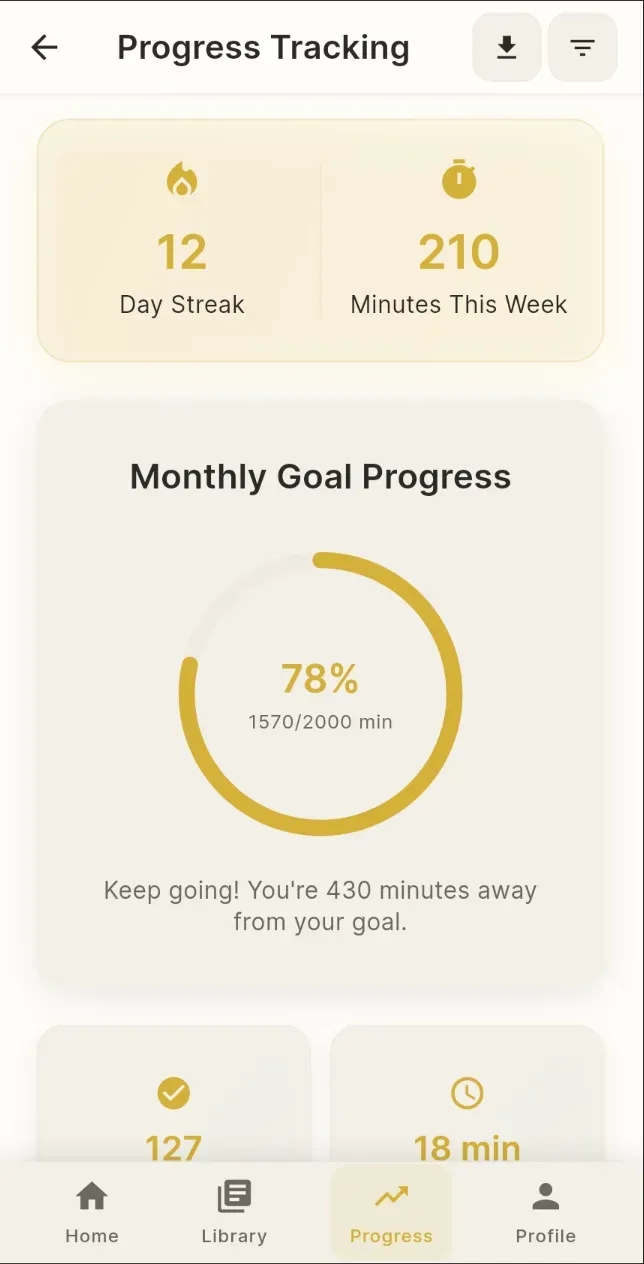Go back using the arrow icon

[x=45, y=47]
